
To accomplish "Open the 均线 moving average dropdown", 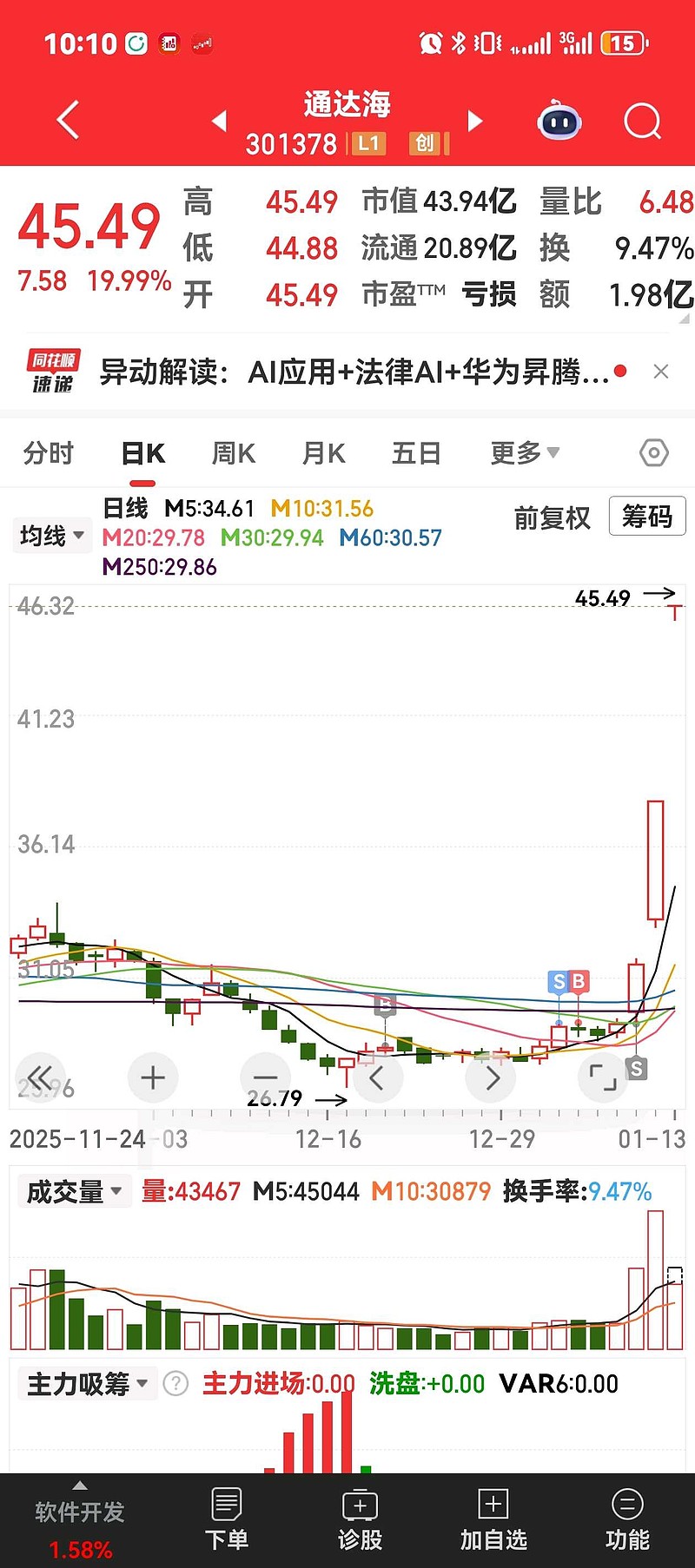I will [51, 535].
